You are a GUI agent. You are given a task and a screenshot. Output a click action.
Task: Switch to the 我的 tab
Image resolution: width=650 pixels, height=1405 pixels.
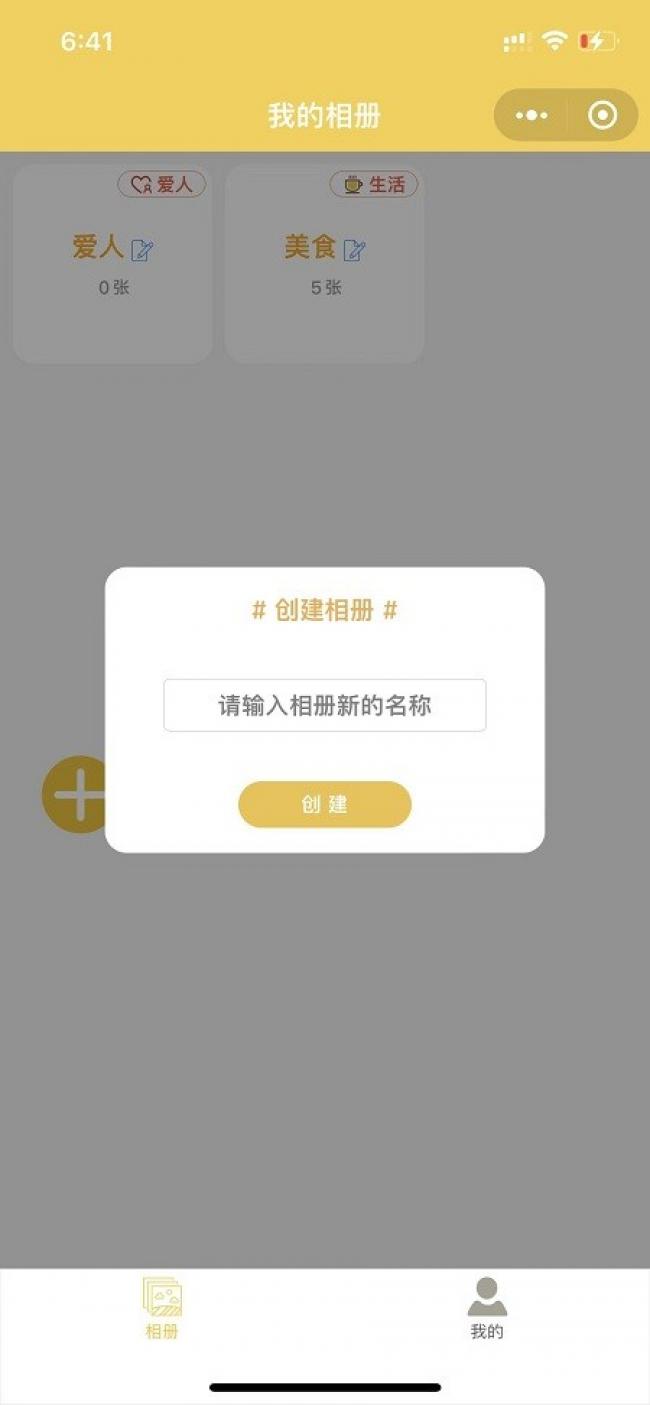(487, 1308)
